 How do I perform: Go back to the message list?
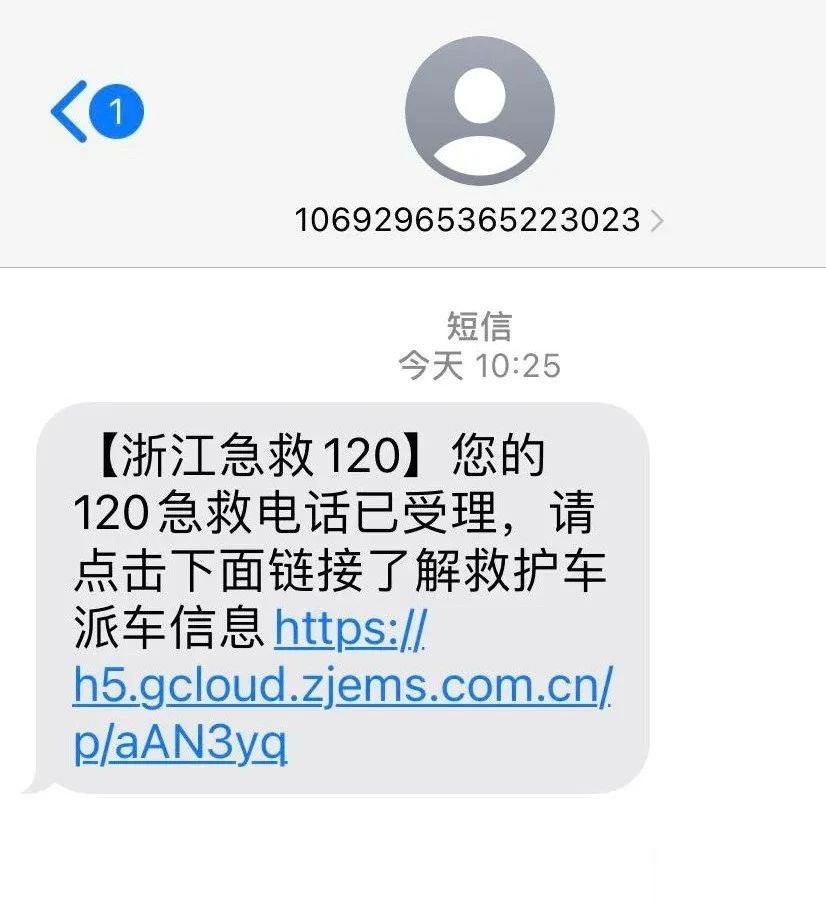70,111
